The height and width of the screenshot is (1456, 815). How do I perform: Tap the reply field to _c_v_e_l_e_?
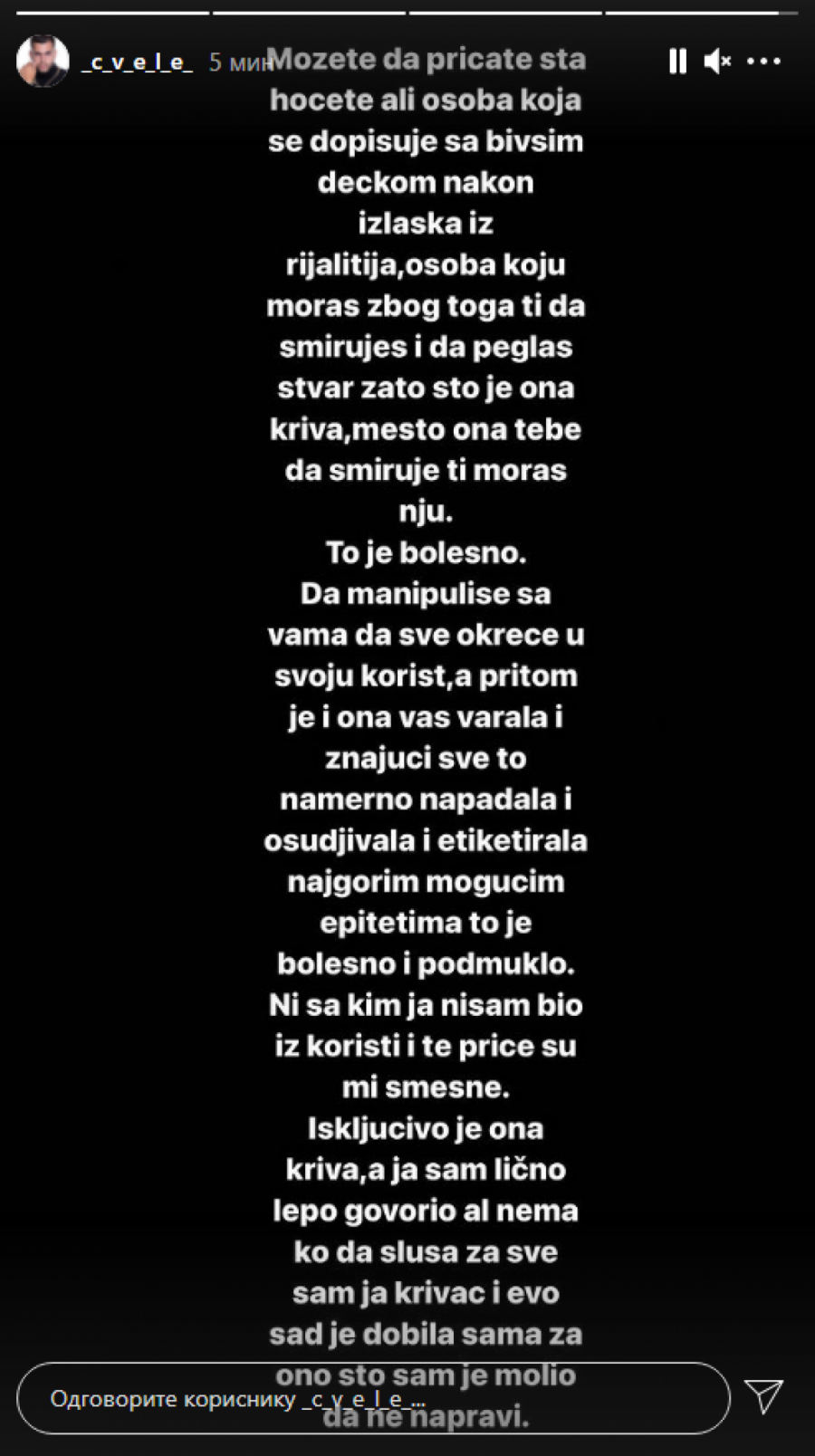(371, 1398)
